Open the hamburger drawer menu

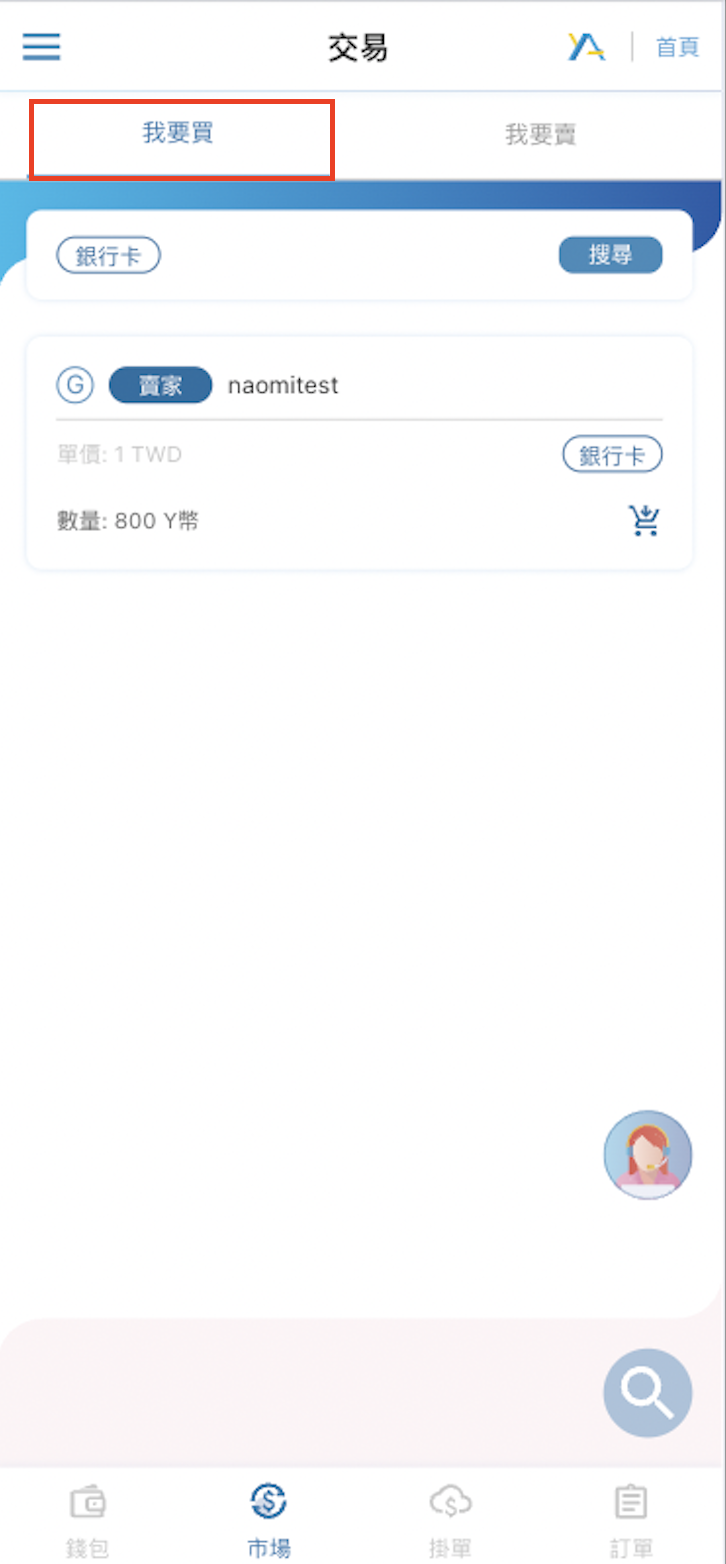[x=41, y=46]
